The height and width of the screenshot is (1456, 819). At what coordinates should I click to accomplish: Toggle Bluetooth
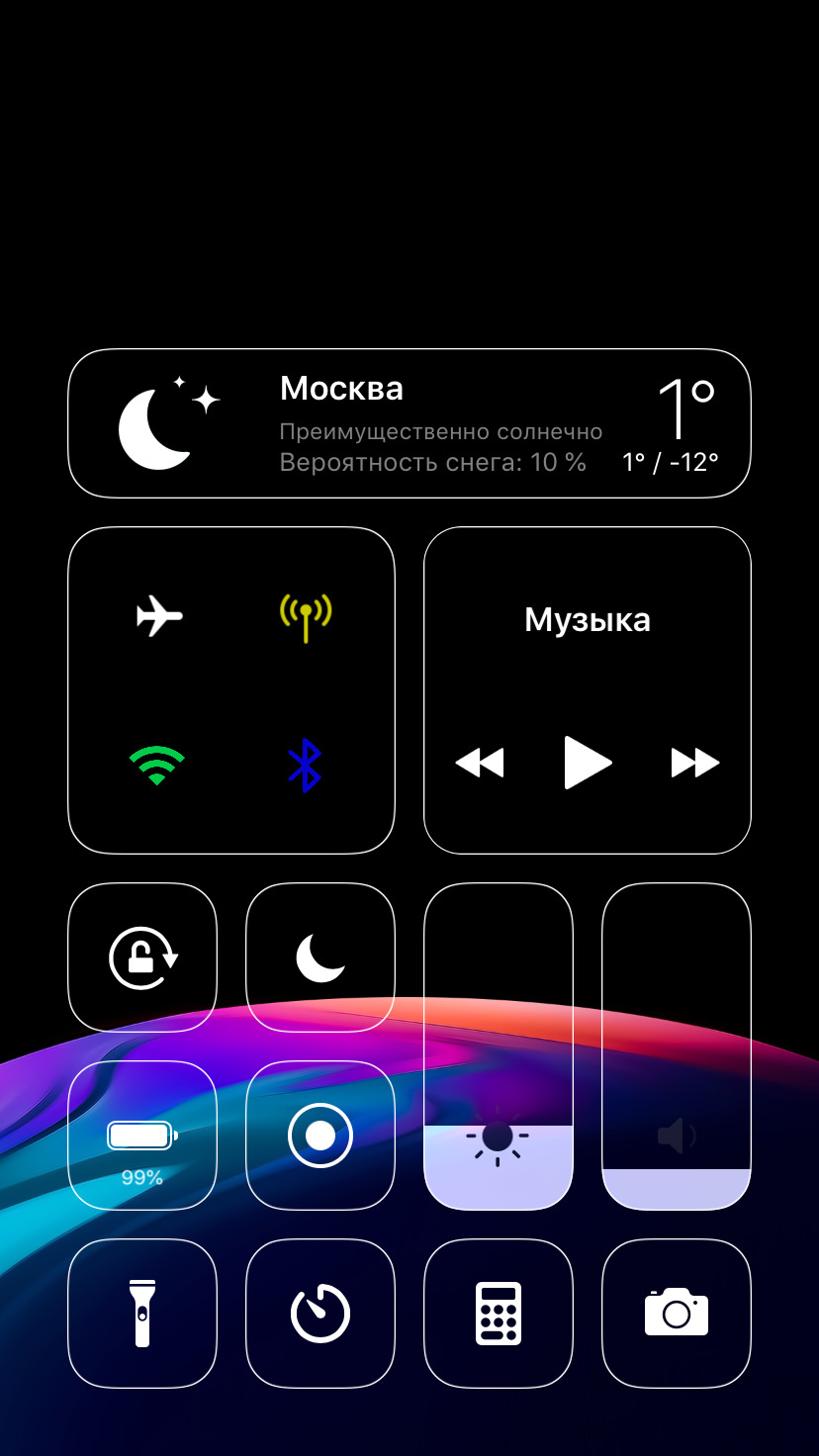(305, 765)
